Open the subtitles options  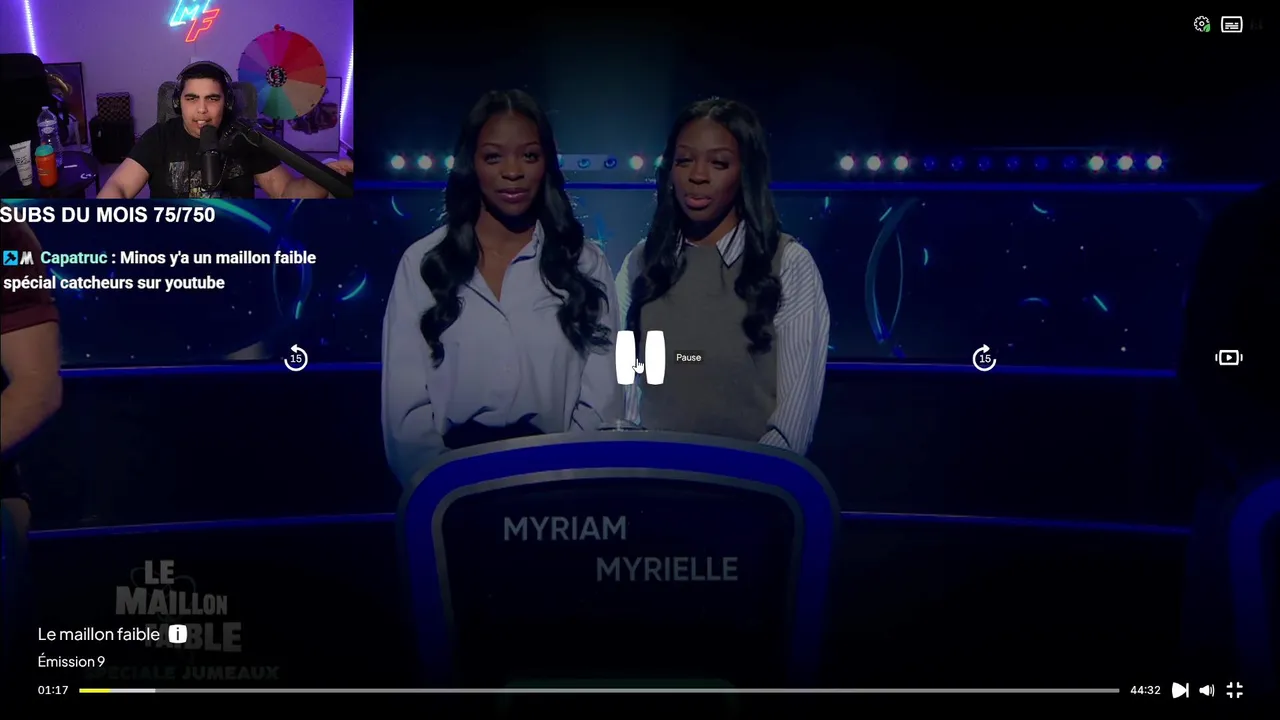pos(1232,25)
